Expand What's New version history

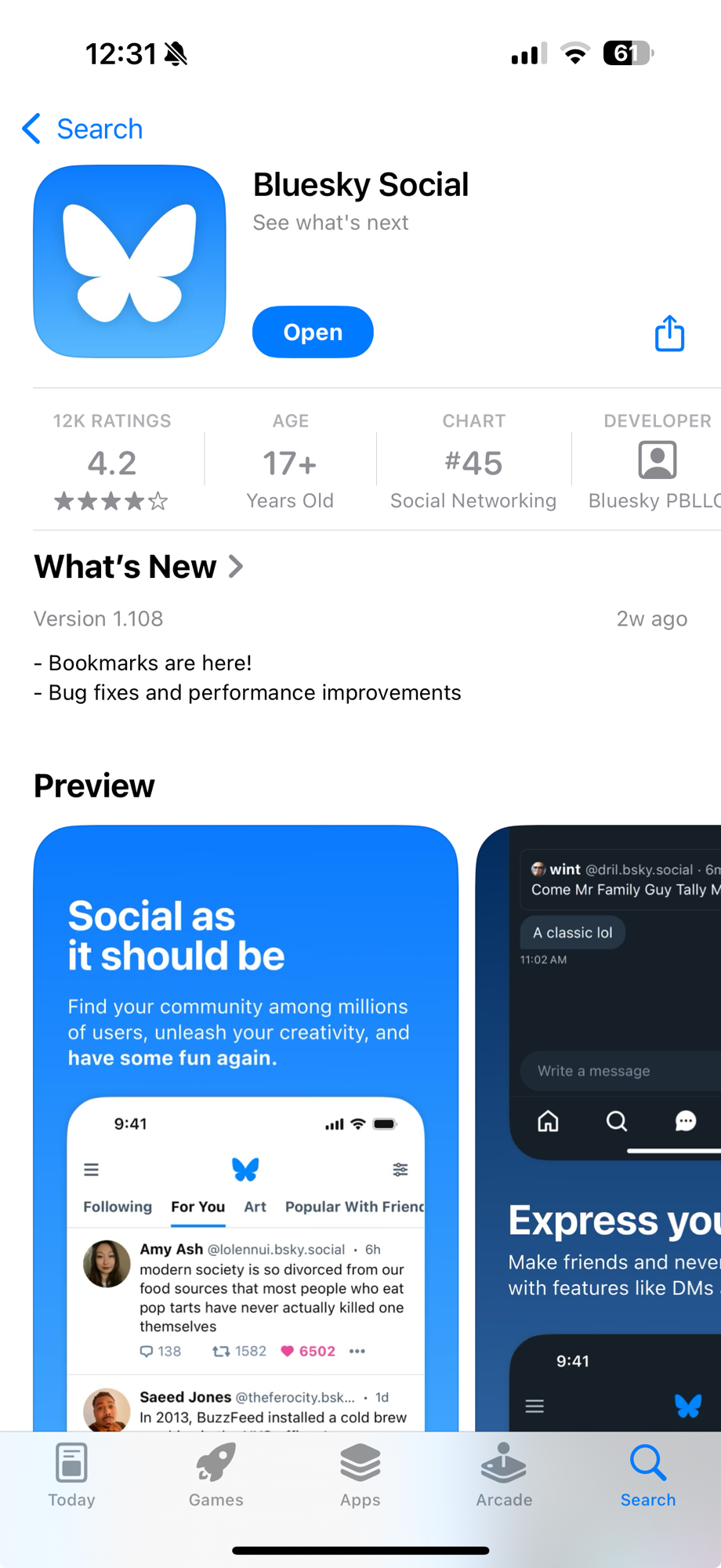point(139,567)
